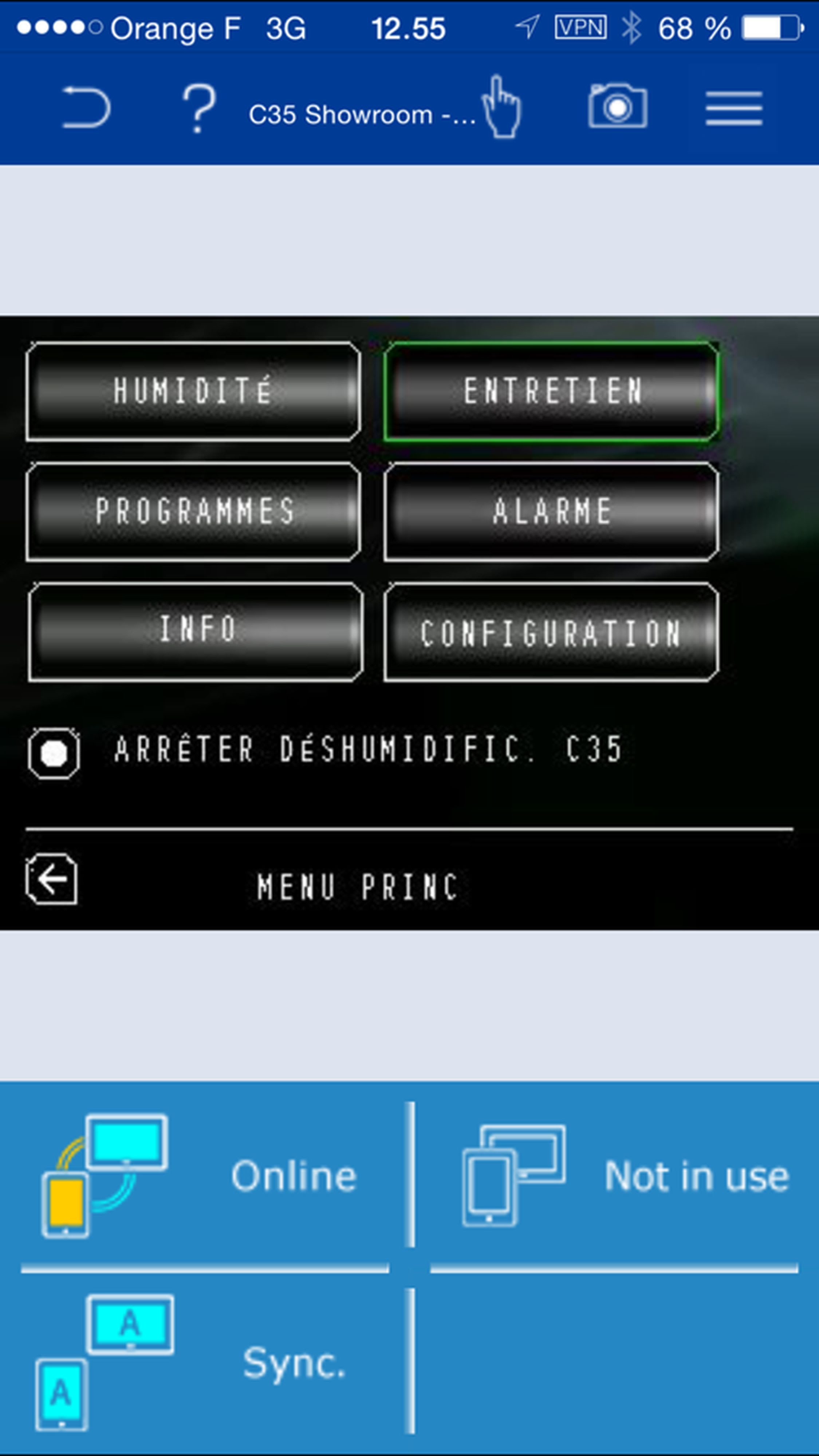Stop dehumidification with Arrêter Déshumidific. C35

(54, 753)
